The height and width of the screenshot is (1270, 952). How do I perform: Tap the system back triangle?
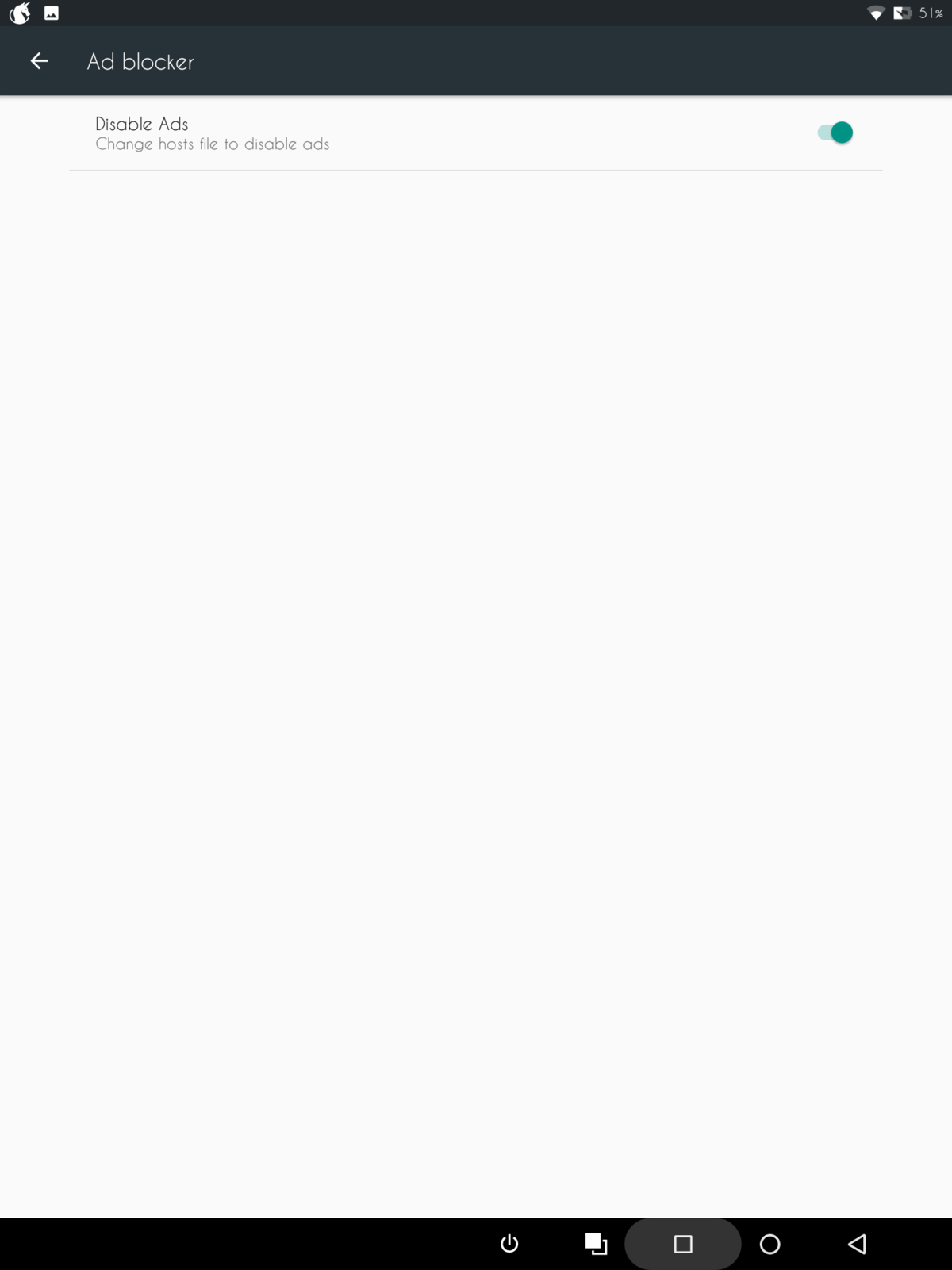pos(857,1244)
